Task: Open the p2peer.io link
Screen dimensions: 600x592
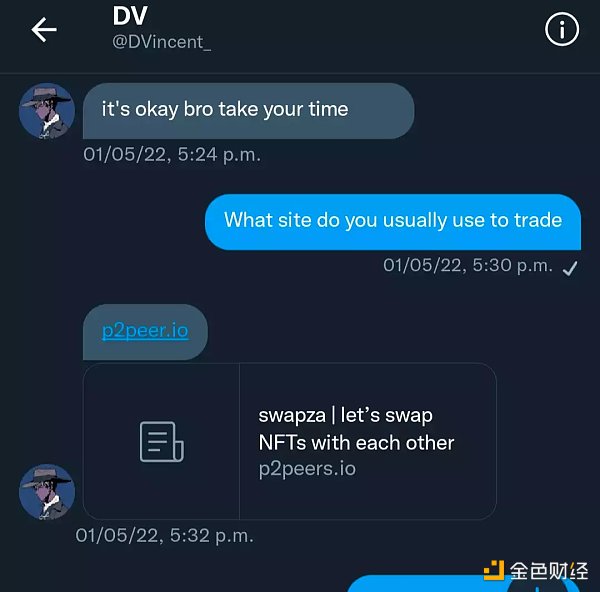Action: coord(145,330)
